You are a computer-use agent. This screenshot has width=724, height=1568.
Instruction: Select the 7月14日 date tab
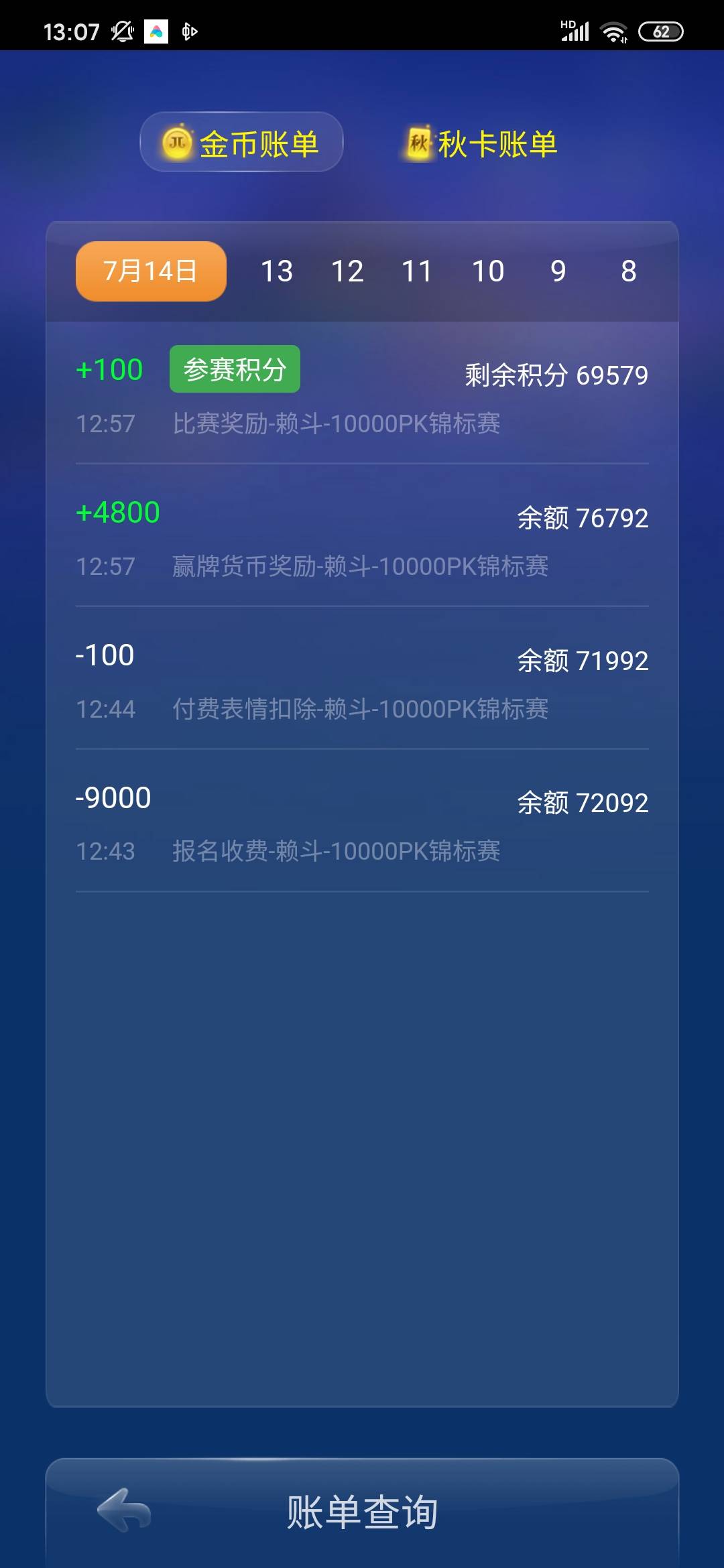(x=149, y=270)
